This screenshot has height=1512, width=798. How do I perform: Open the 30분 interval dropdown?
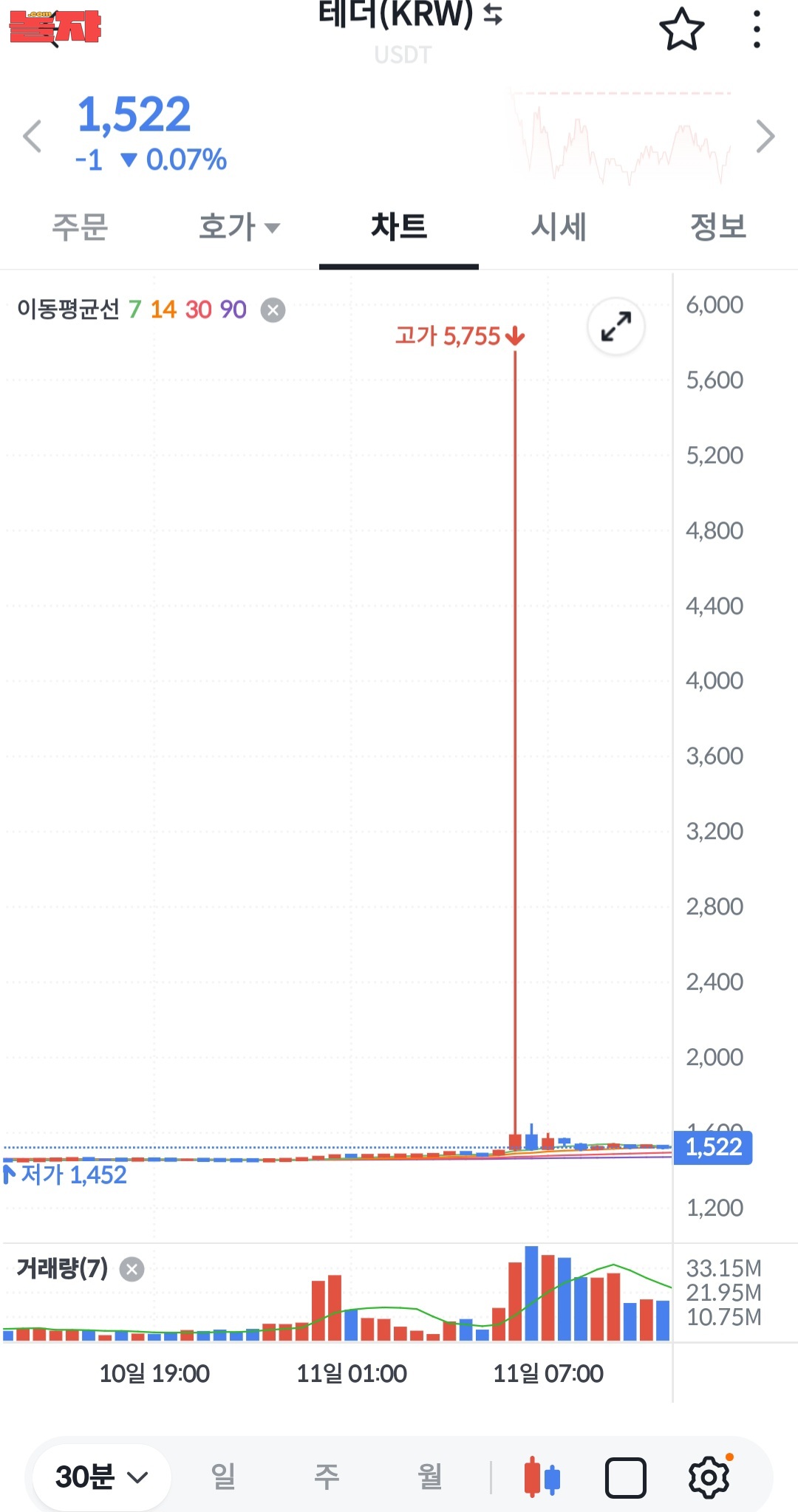click(102, 1477)
